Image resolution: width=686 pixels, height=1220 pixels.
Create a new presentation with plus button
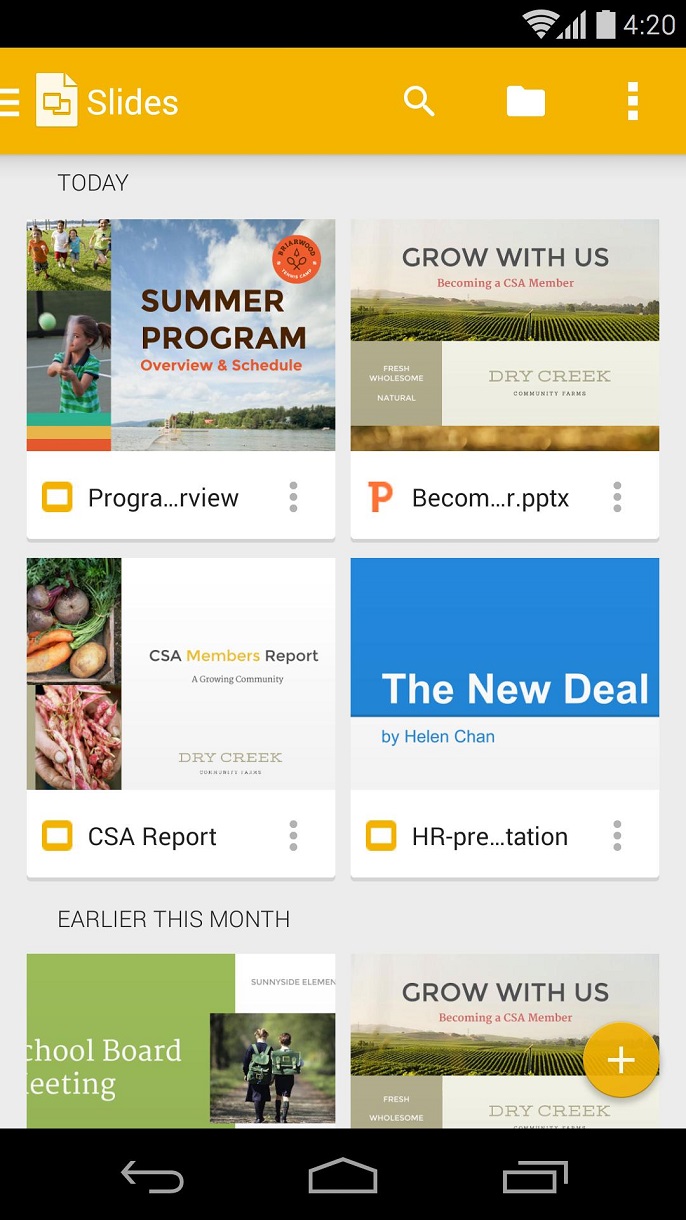pos(621,1060)
